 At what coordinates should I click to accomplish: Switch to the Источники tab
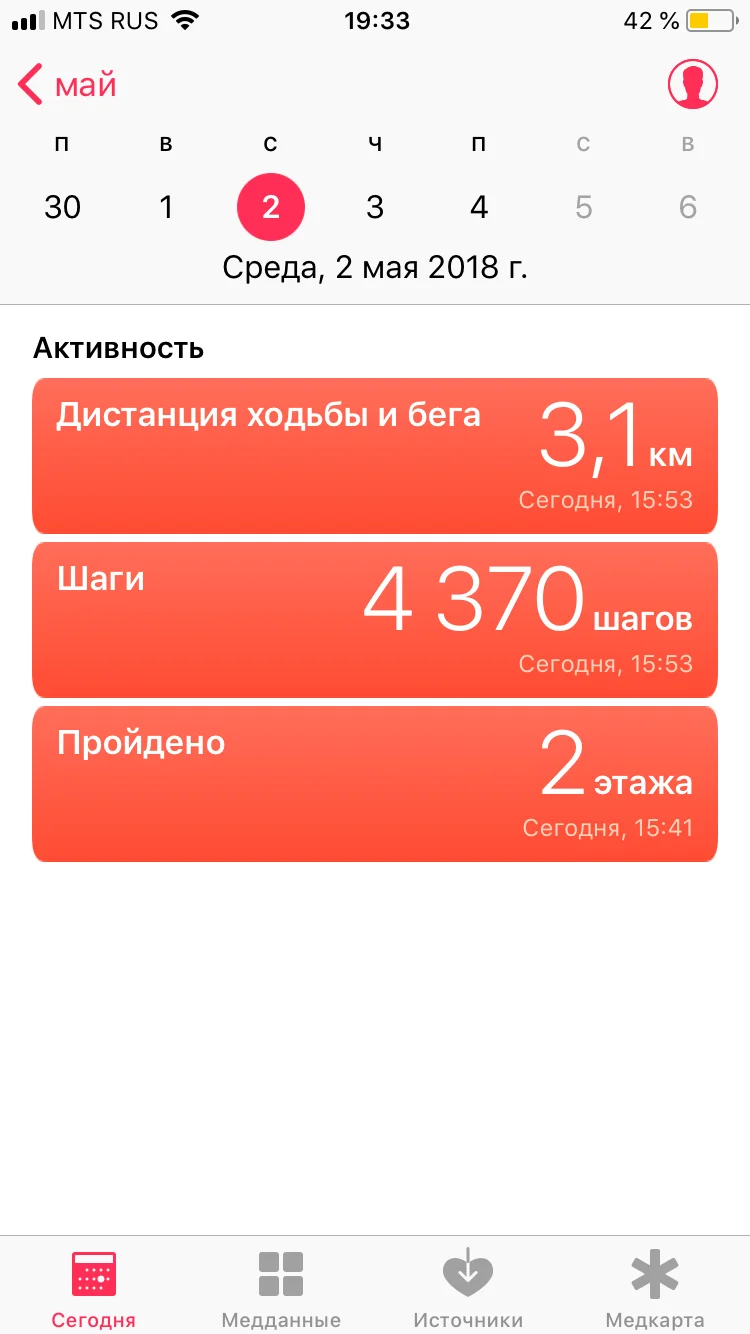(x=468, y=1288)
